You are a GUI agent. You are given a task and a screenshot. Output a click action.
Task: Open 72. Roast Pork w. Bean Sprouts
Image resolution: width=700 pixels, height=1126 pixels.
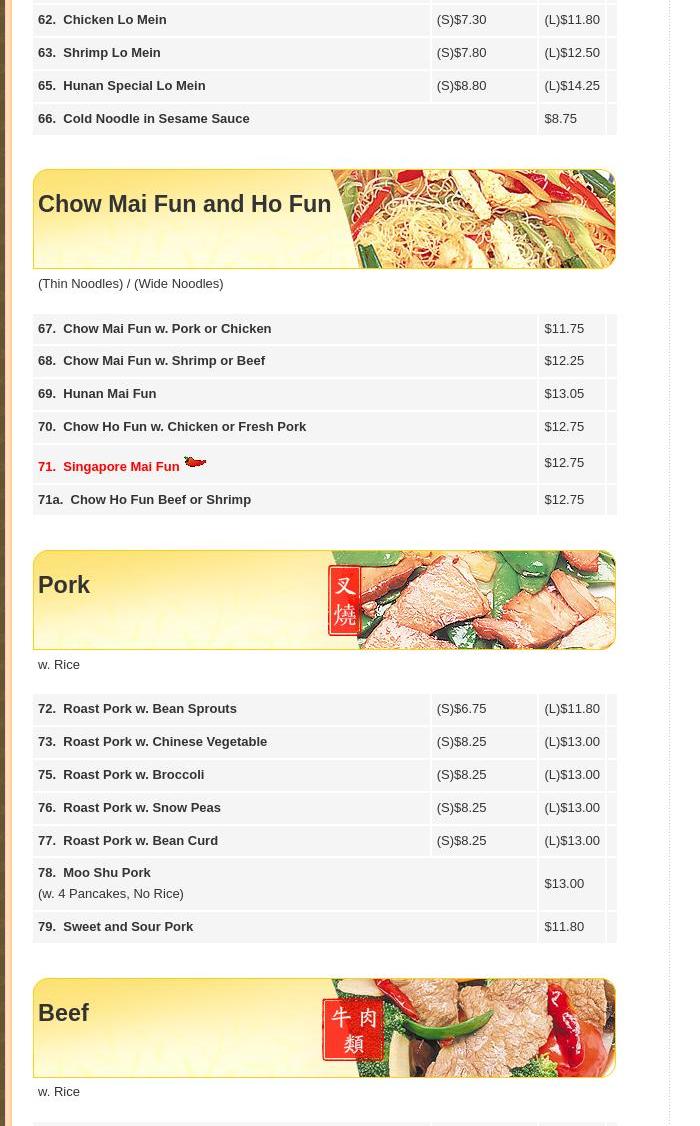point(137,709)
